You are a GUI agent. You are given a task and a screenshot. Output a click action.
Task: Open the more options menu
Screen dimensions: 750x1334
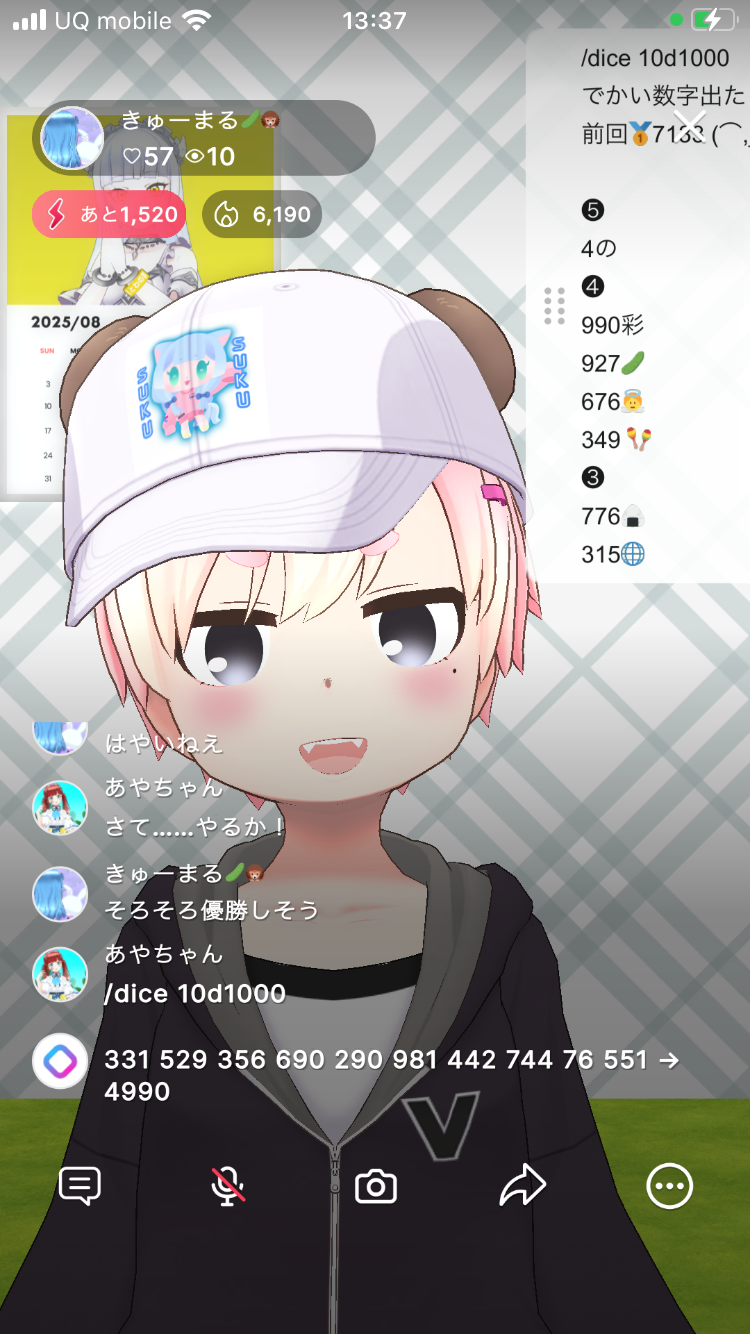[669, 1187]
